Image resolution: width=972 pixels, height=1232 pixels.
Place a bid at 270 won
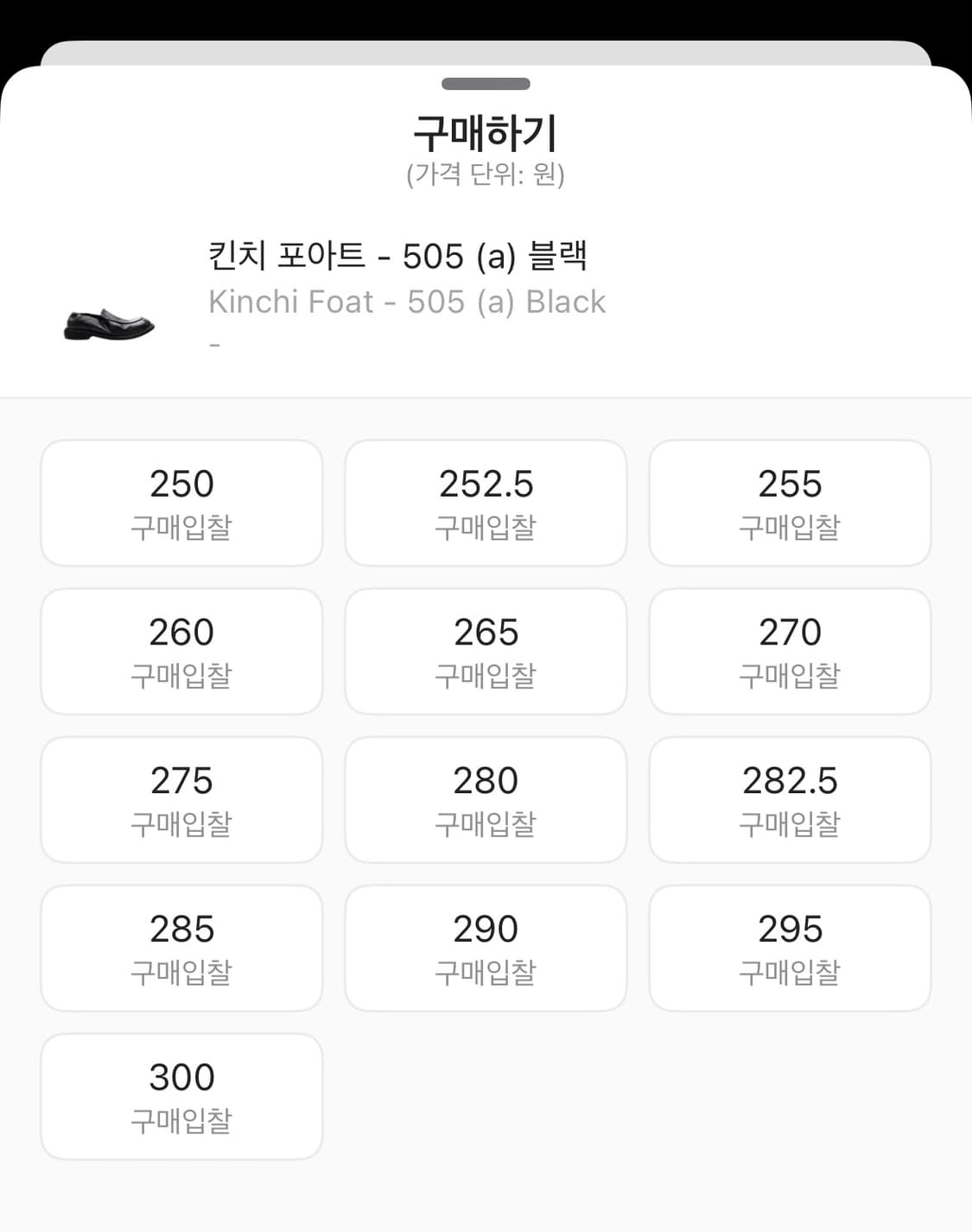(x=790, y=651)
